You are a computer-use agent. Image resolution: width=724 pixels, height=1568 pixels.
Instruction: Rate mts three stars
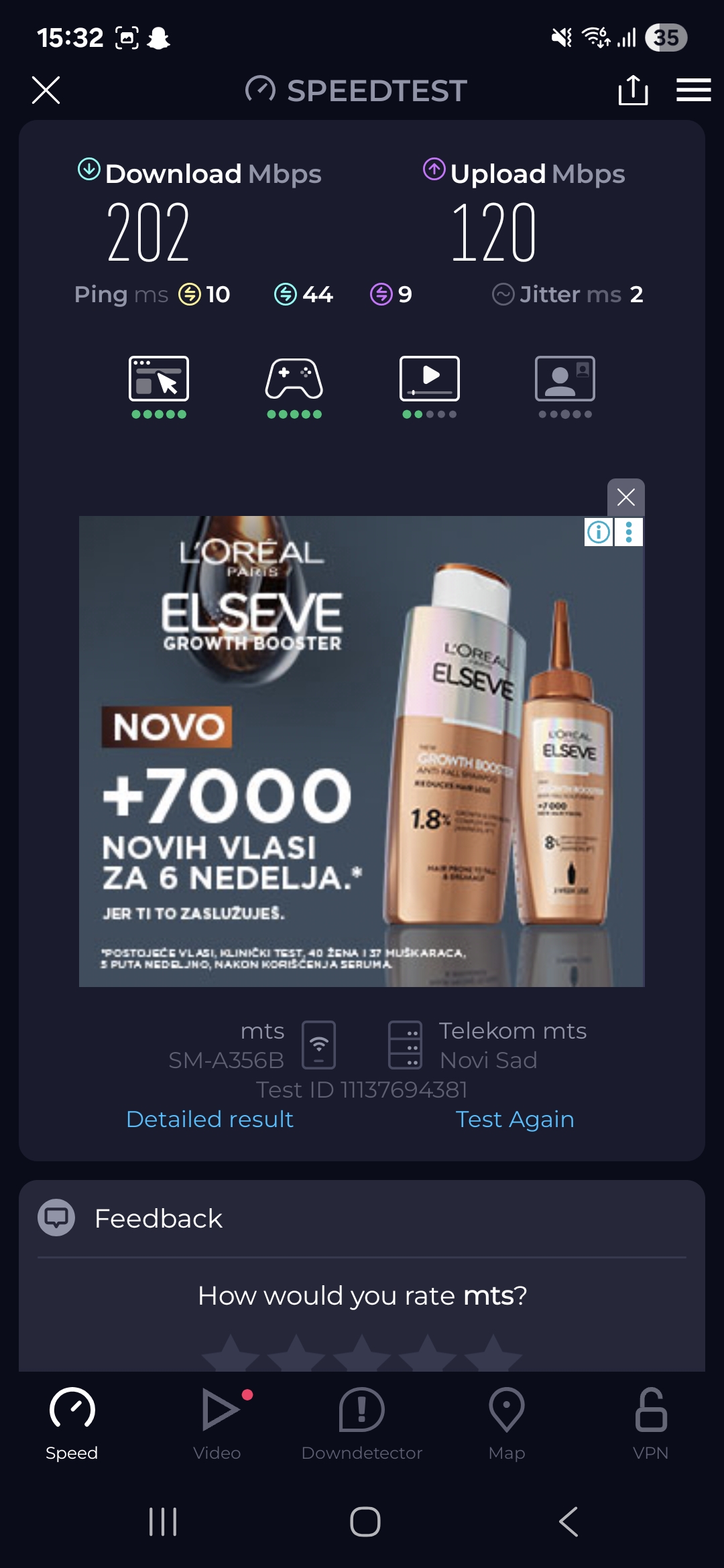[x=362, y=1354]
